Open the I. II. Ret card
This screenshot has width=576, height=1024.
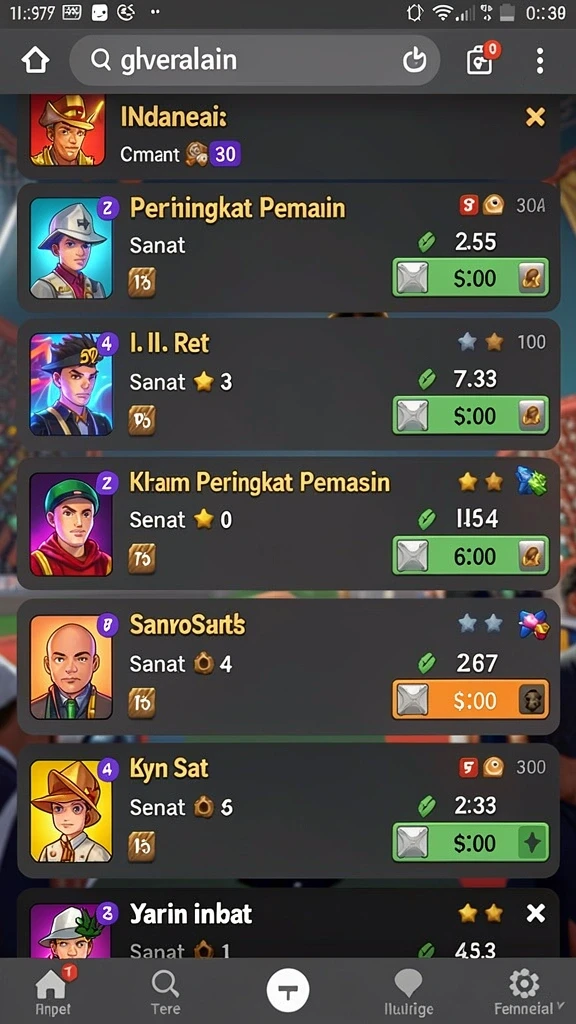click(288, 383)
